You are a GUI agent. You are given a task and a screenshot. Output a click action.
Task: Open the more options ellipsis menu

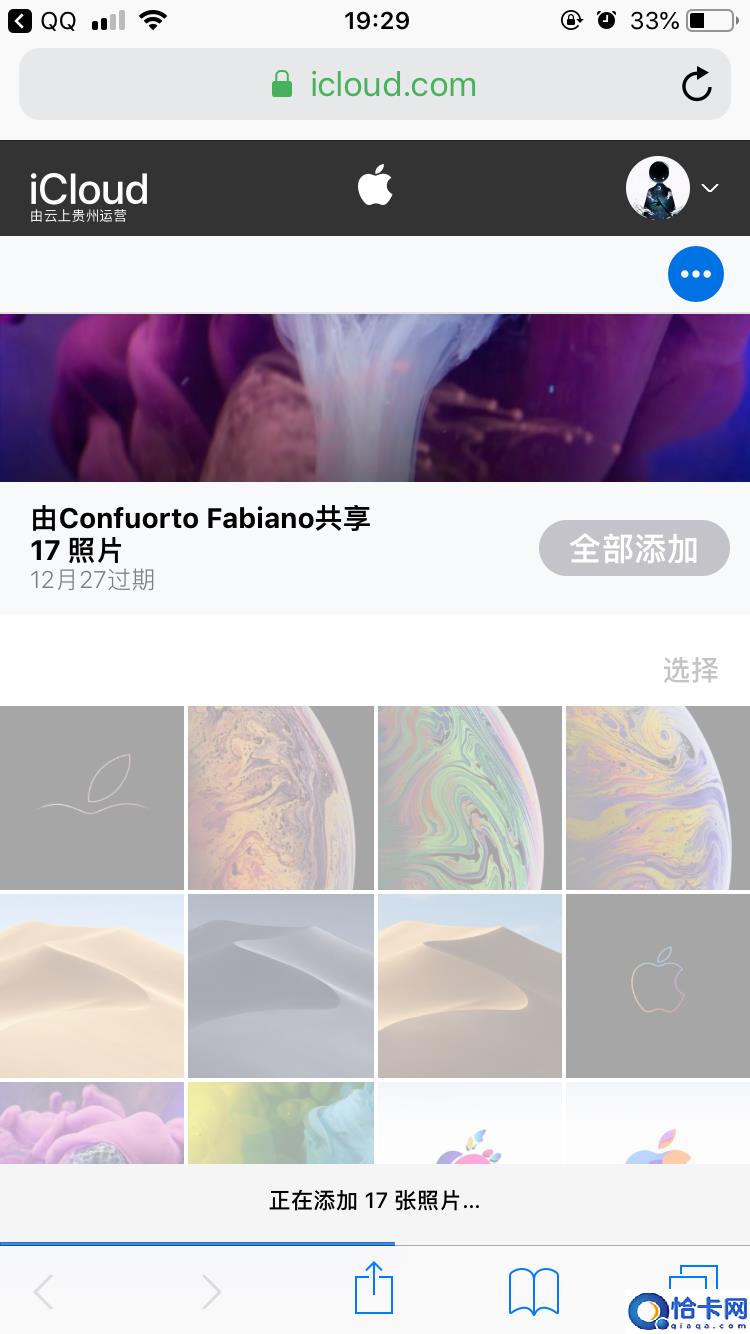click(695, 273)
